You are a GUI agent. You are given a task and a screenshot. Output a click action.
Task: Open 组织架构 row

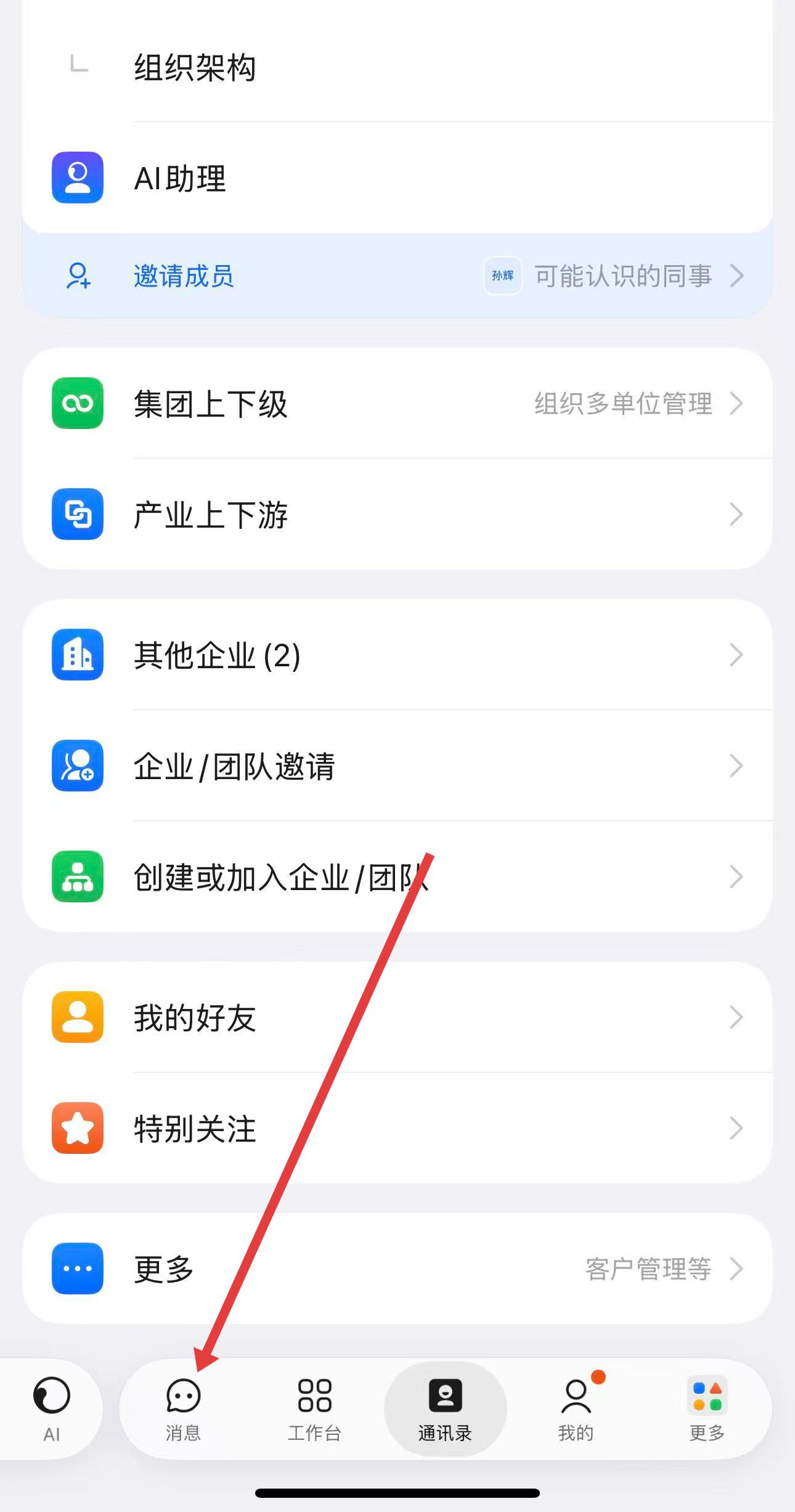195,67
